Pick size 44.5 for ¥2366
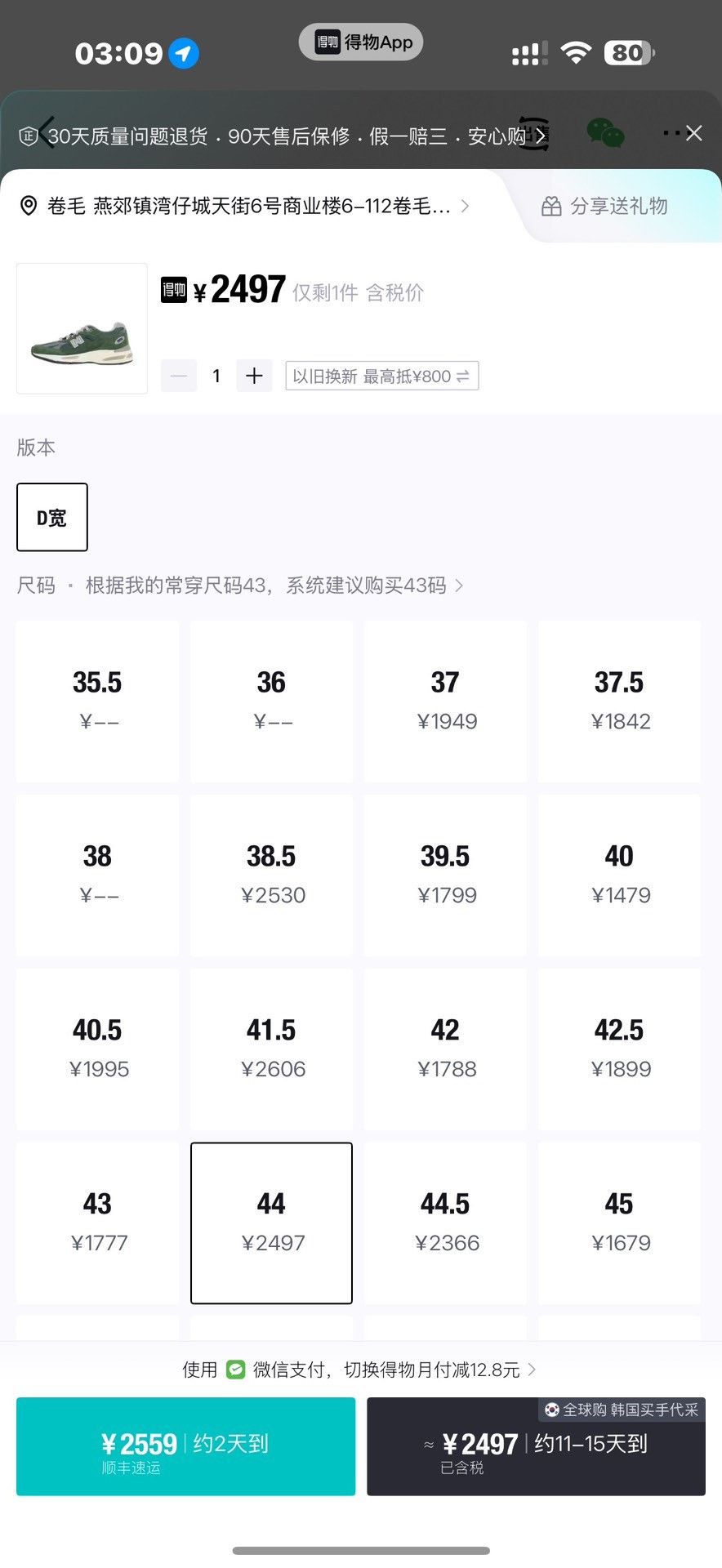The height and width of the screenshot is (1568, 722). click(x=445, y=1223)
